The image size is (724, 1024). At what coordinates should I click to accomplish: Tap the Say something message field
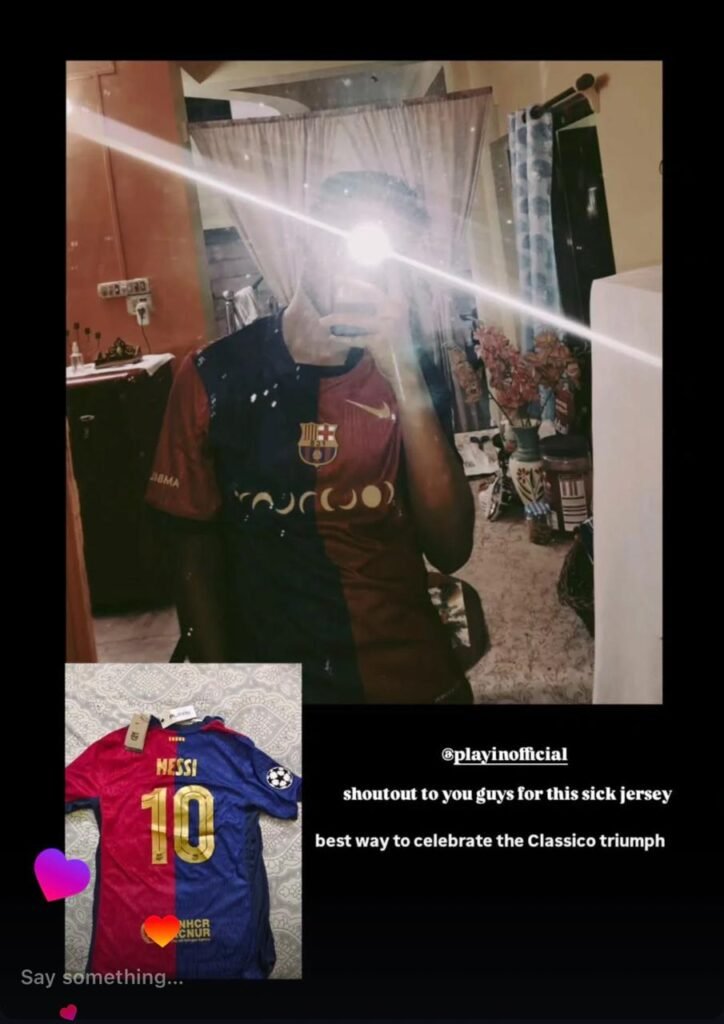pyautogui.click(x=102, y=978)
